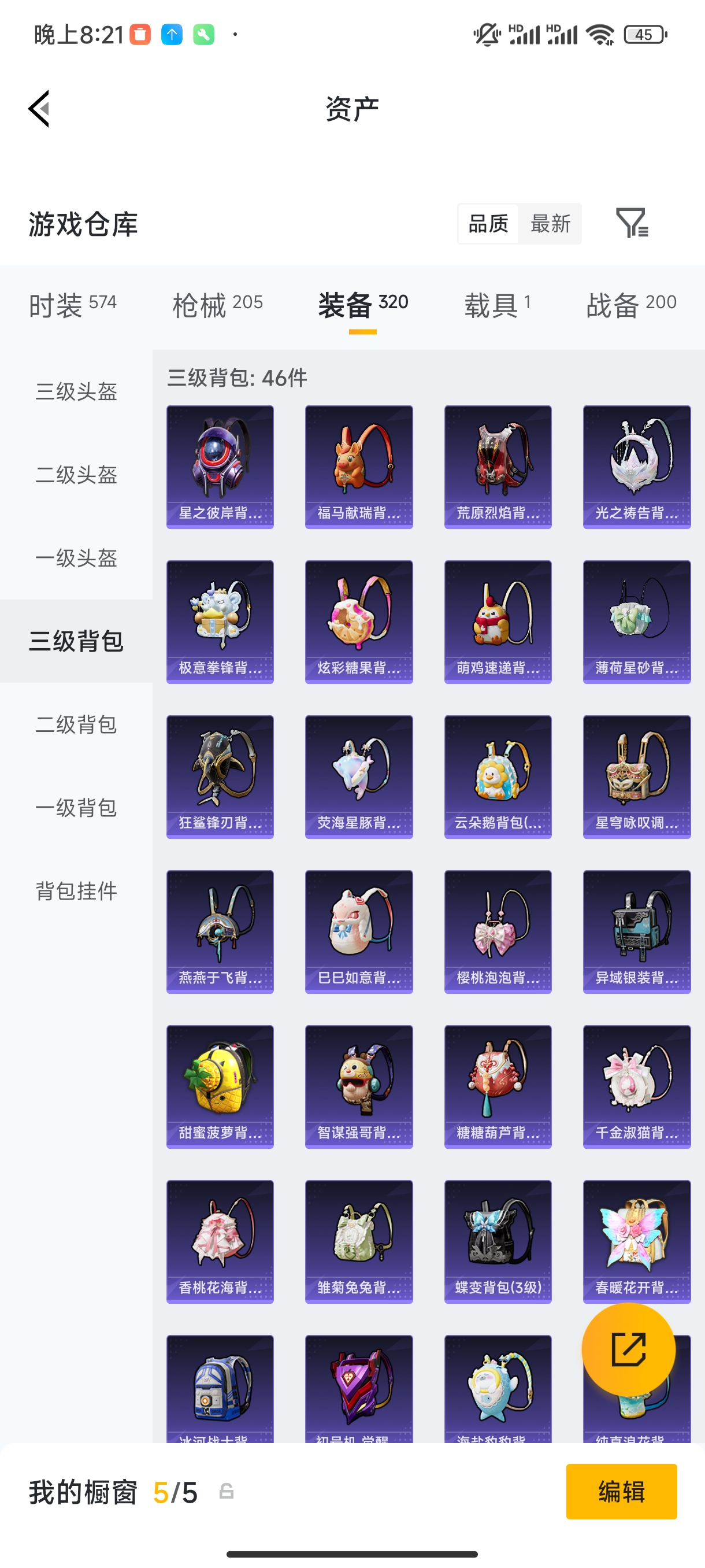Switch sorting to 品质

(488, 223)
